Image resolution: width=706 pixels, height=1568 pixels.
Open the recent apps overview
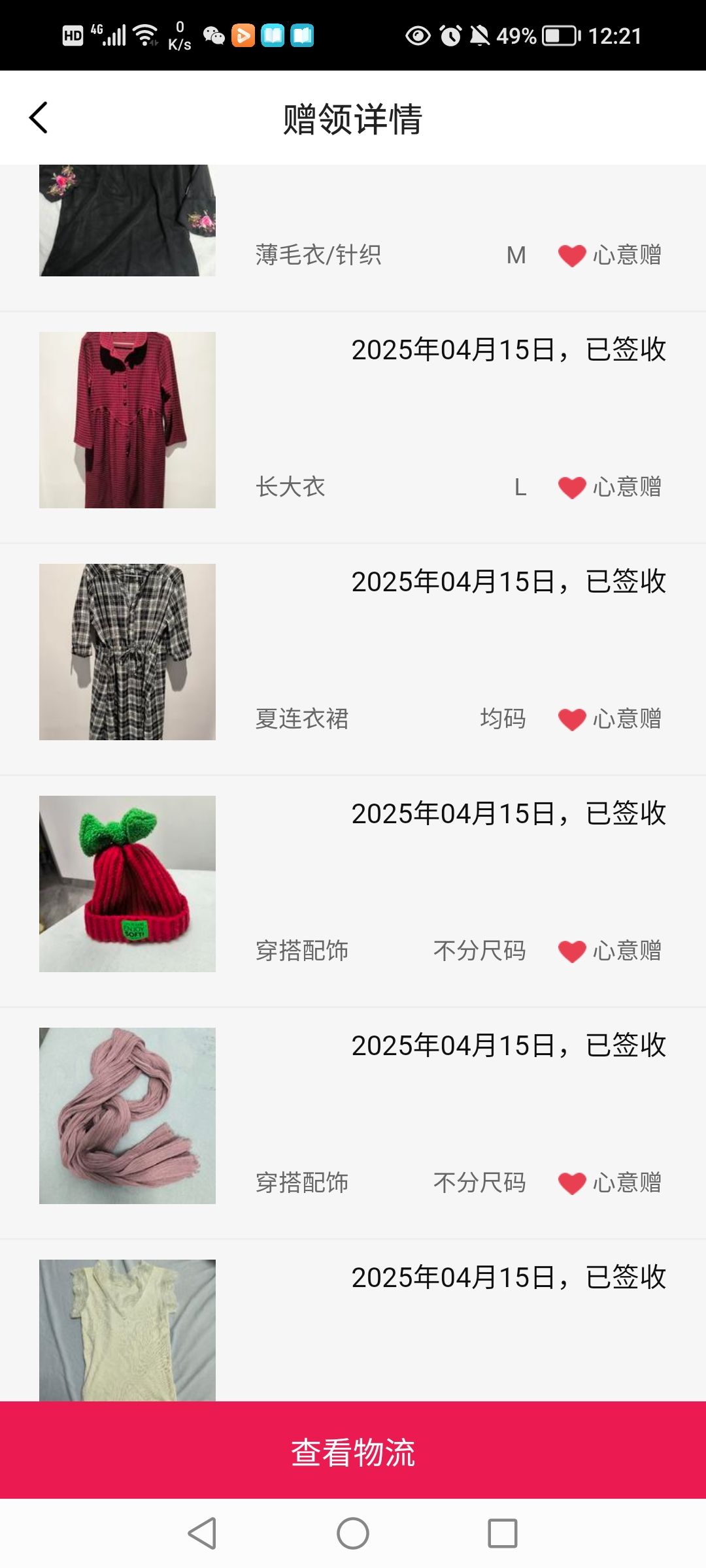pos(503,1533)
